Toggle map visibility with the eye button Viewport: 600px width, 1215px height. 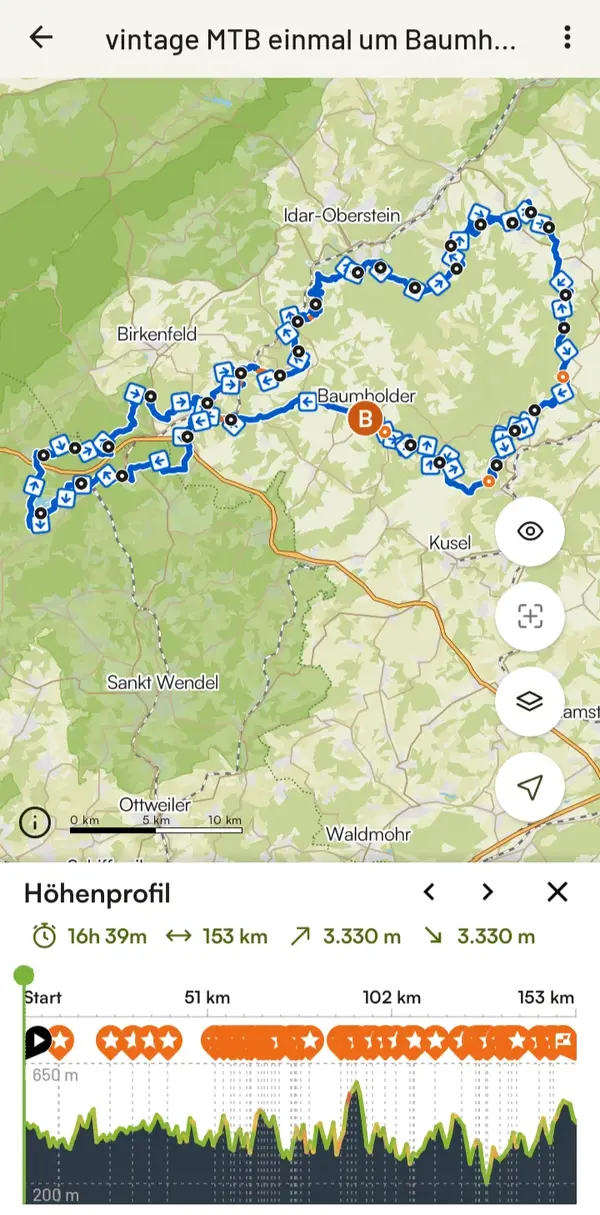530,531
